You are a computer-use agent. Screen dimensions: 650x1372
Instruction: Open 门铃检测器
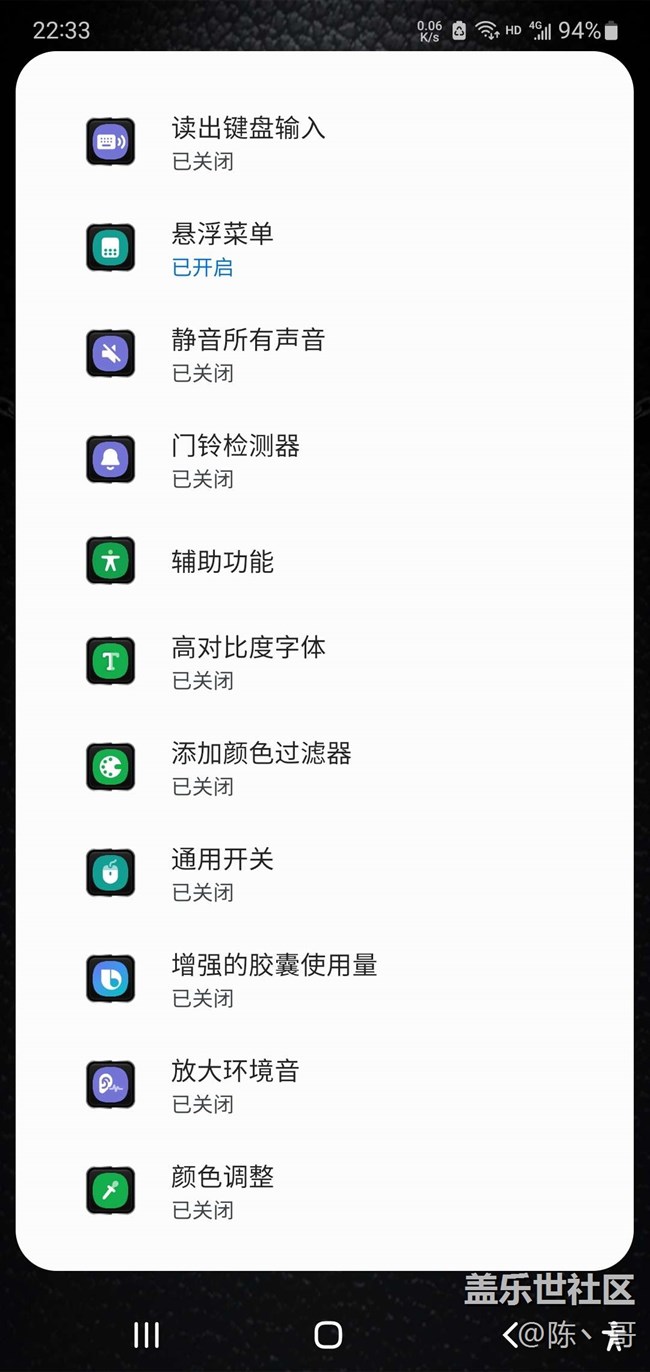(x=324, y=460)
